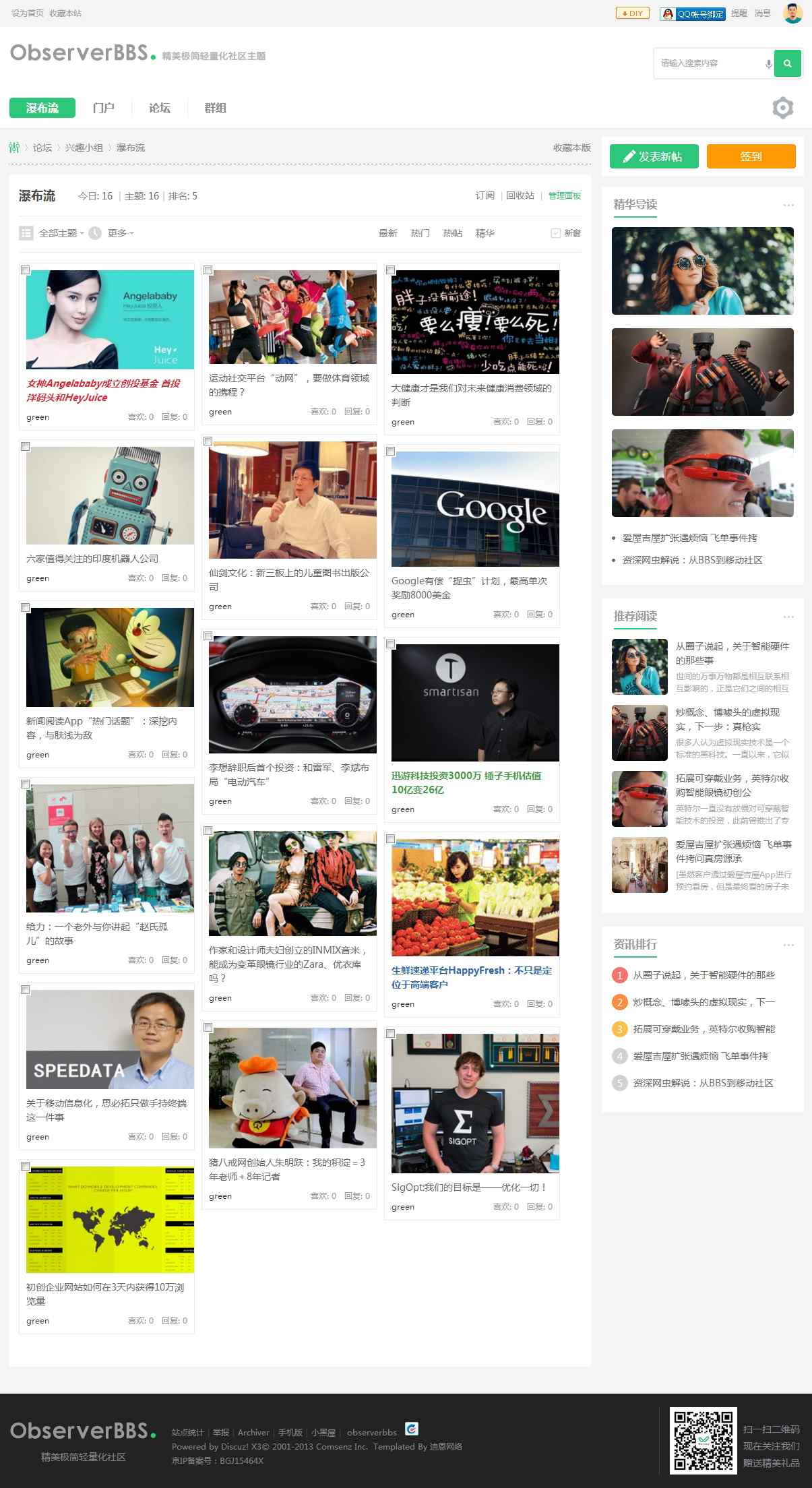
Task: Expand the 全部主题 dropdown
Action: coord(61,233)
